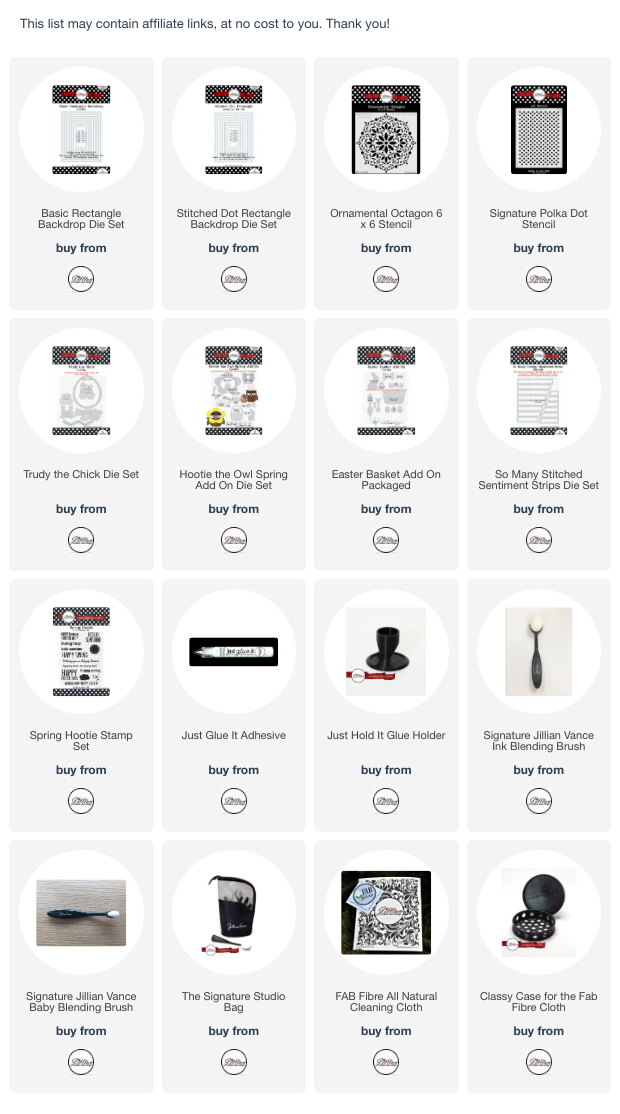Tap the store logo under Signature Polka Dot Stencil

(x=538, y=278)
